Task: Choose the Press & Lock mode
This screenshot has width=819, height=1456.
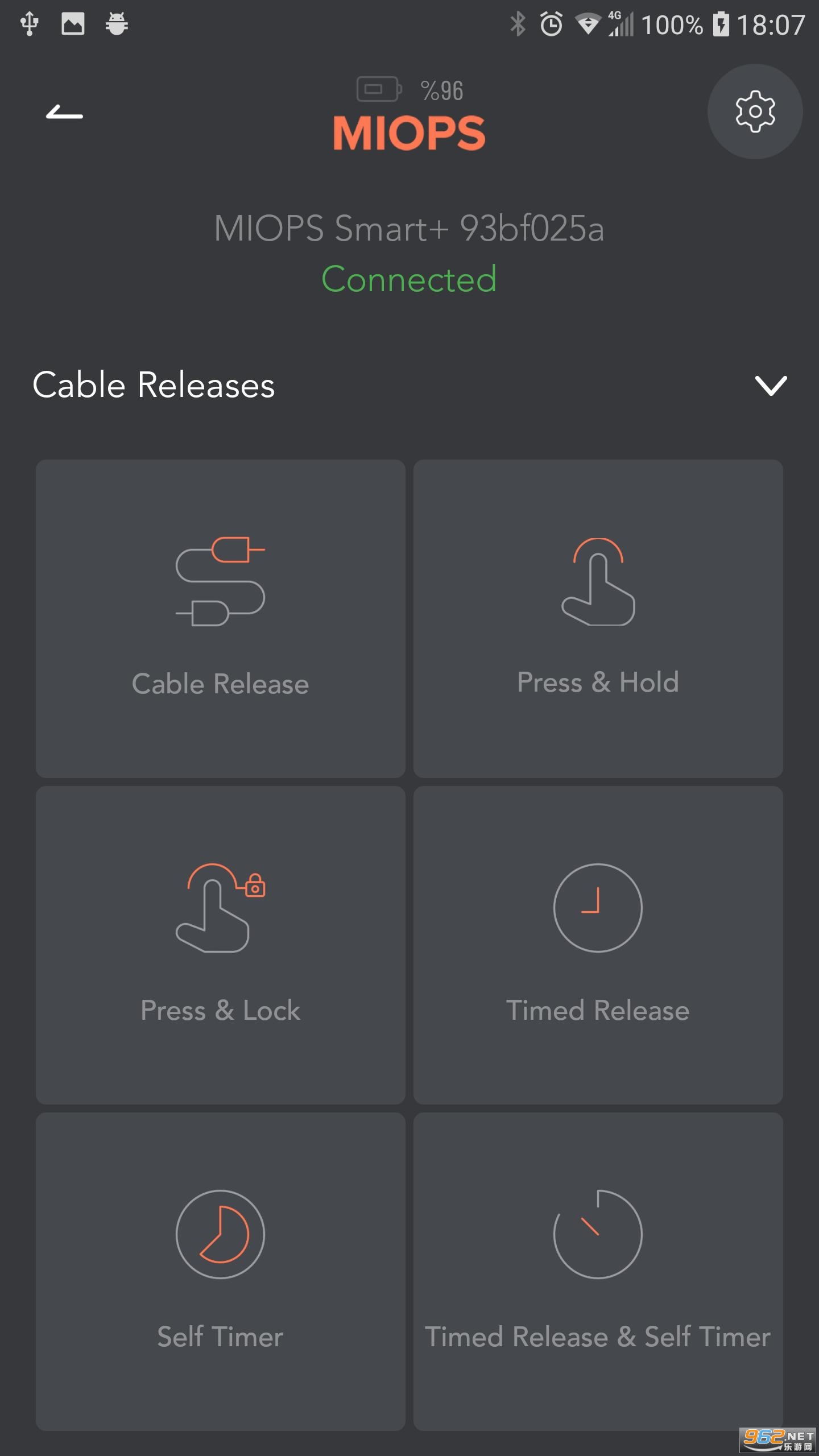Action: coord(221,945)
